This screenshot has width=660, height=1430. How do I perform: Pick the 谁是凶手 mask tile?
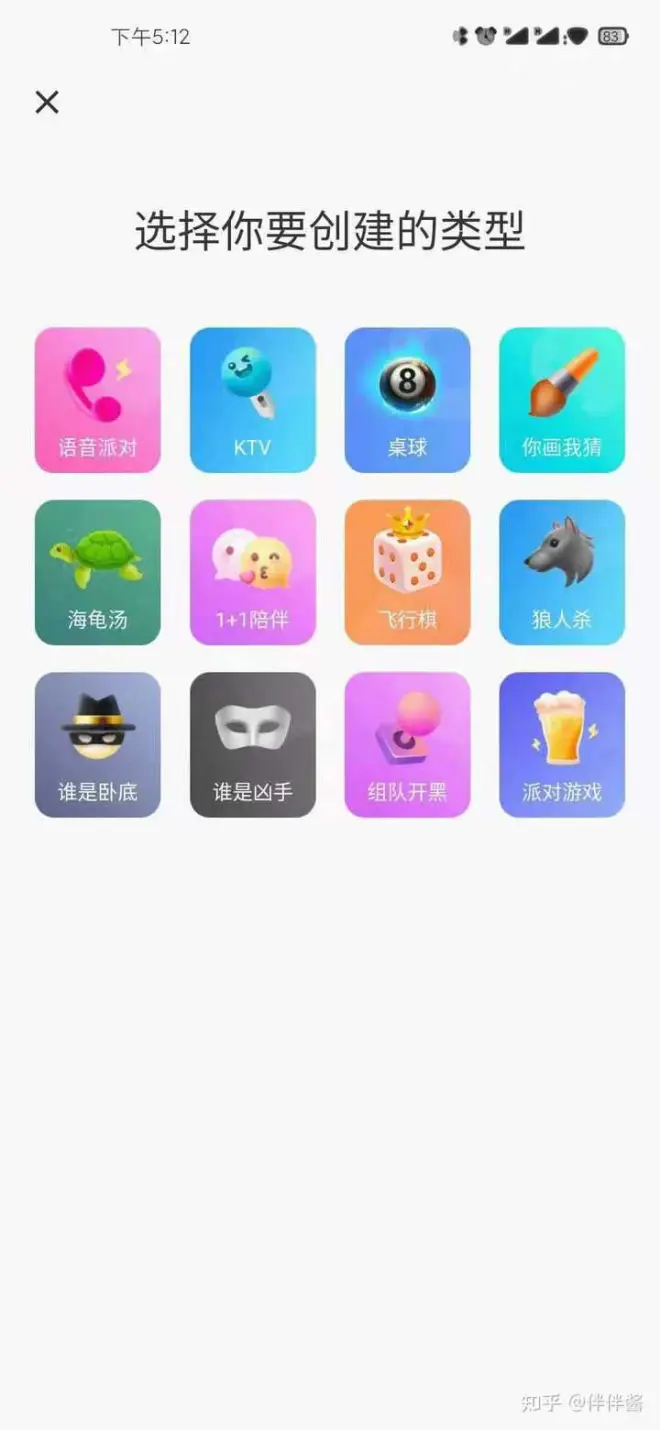coord(253,744)
